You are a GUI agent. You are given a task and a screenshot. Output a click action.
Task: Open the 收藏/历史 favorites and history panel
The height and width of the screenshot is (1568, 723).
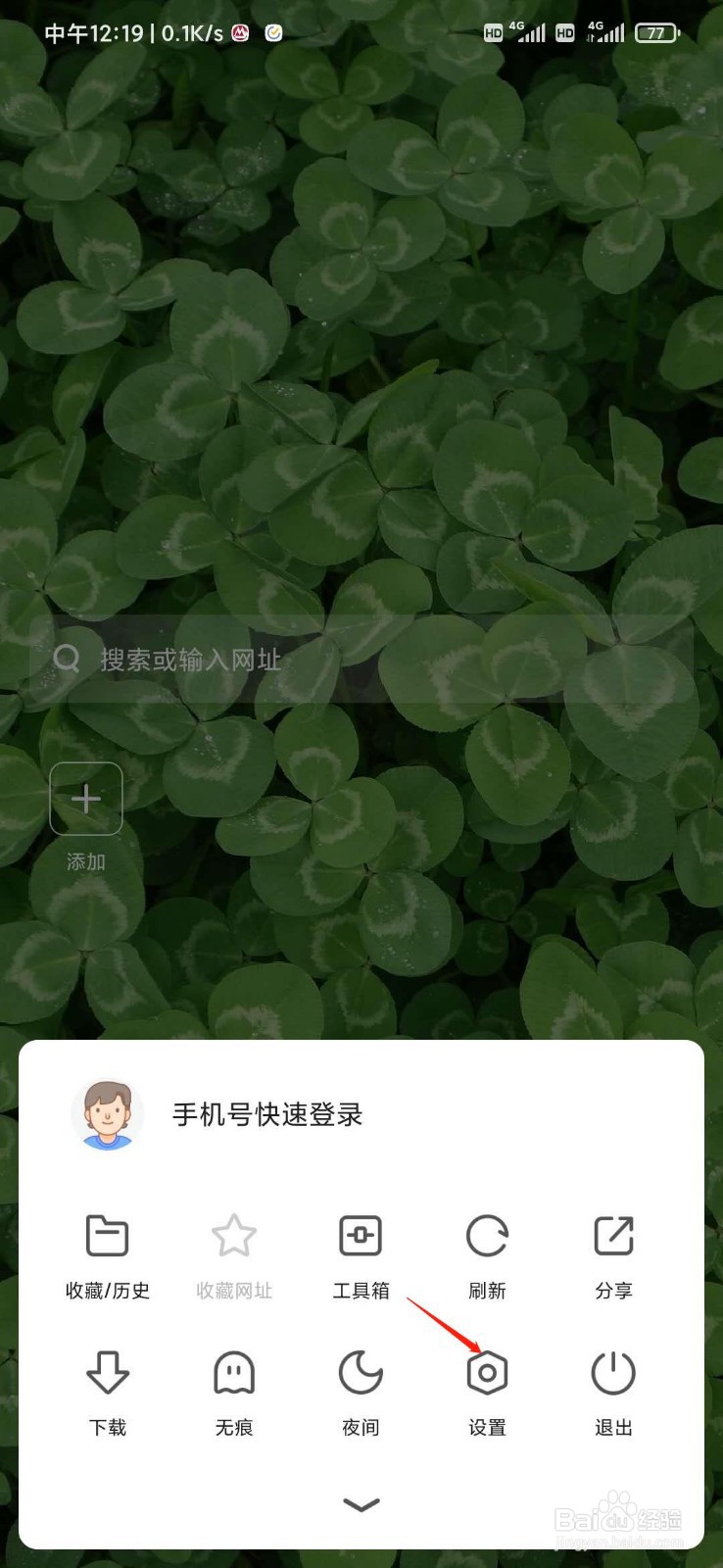point(108,1254)
